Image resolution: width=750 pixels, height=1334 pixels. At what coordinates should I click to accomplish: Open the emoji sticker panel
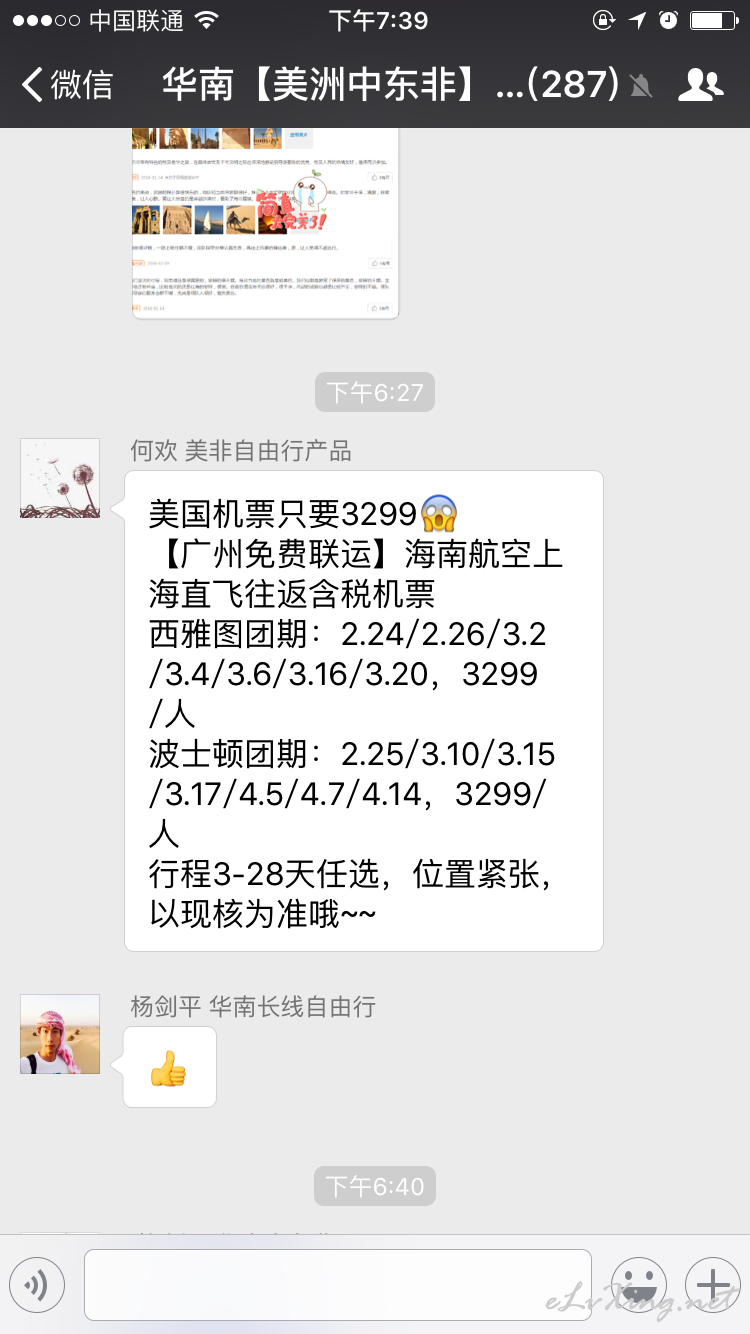tap(639, 1285)
